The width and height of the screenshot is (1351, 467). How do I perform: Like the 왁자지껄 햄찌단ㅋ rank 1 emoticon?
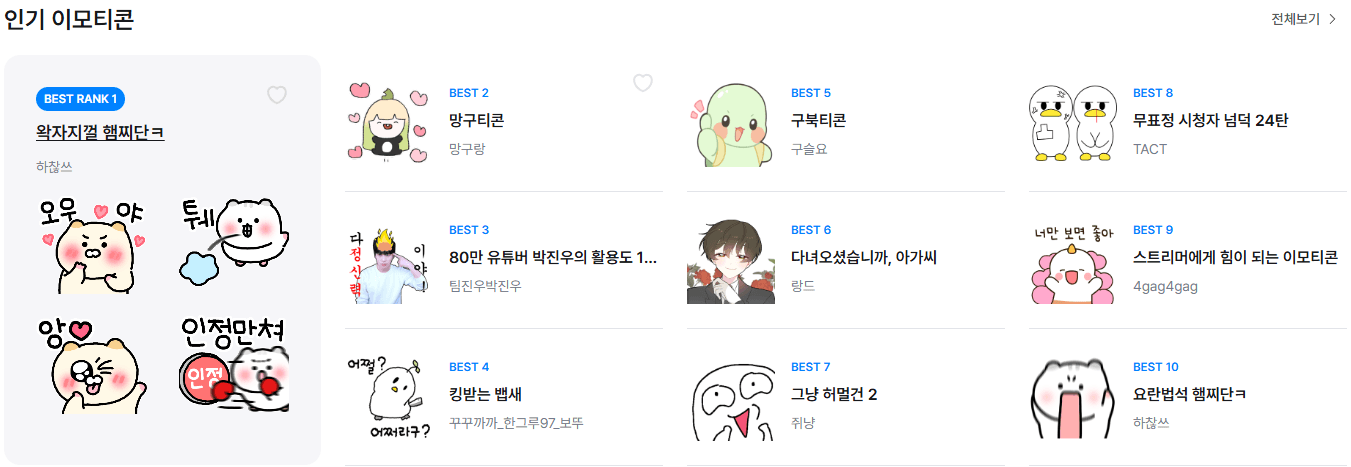click(x=277, y=95)
